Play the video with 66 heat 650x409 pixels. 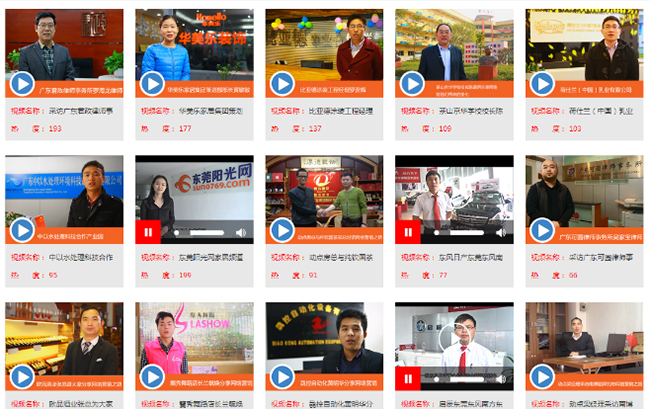pyautogui.click(x=542, y=231)
